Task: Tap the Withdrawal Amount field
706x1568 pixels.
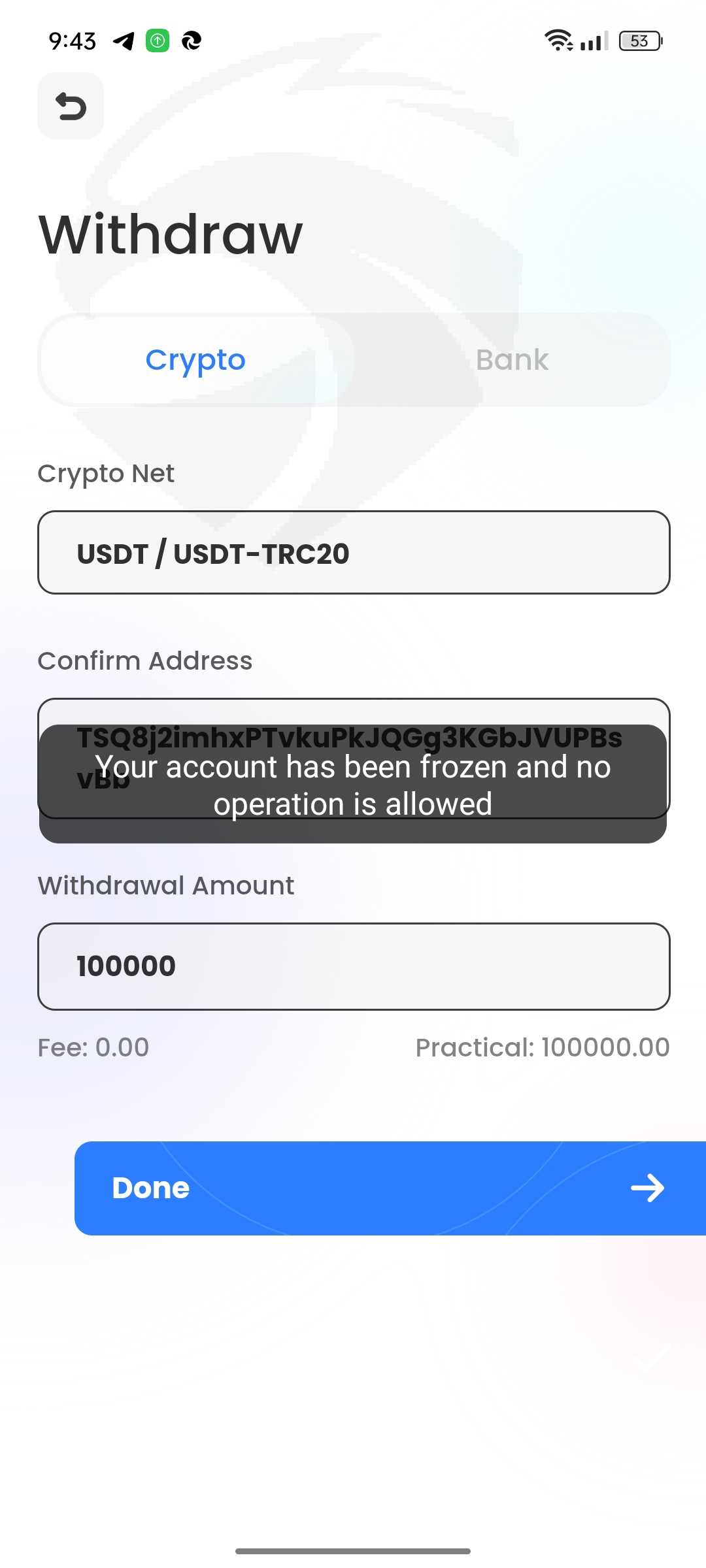Action: click(354, 966)
